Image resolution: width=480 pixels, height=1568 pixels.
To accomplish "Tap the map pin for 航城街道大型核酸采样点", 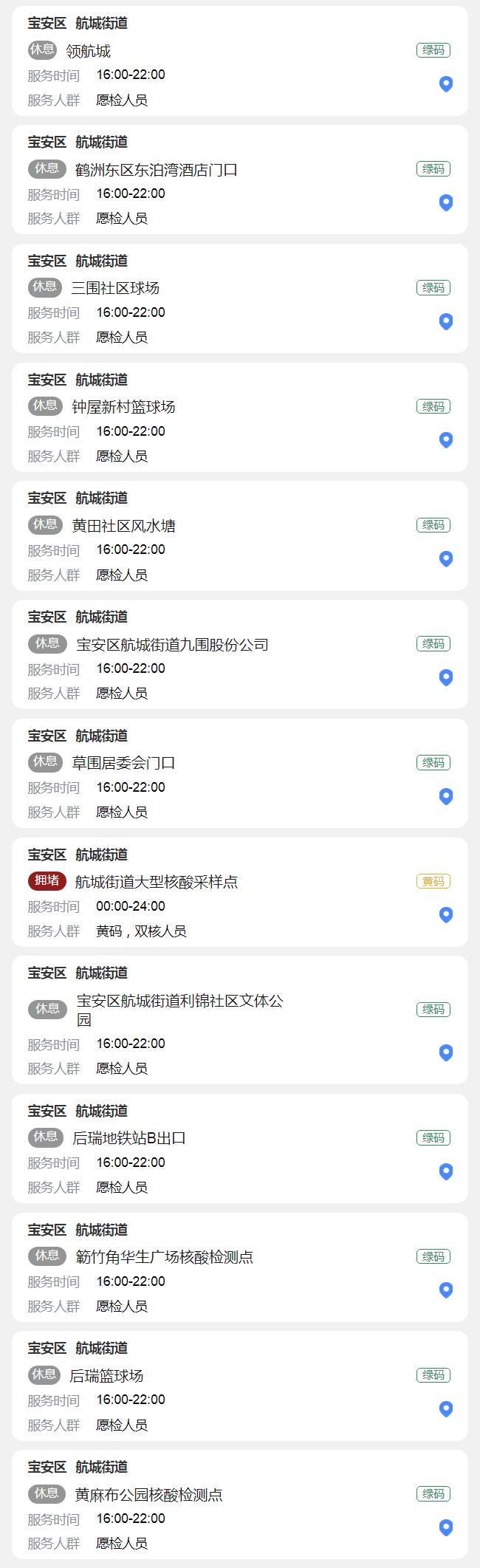I will [x=445, y=915].
